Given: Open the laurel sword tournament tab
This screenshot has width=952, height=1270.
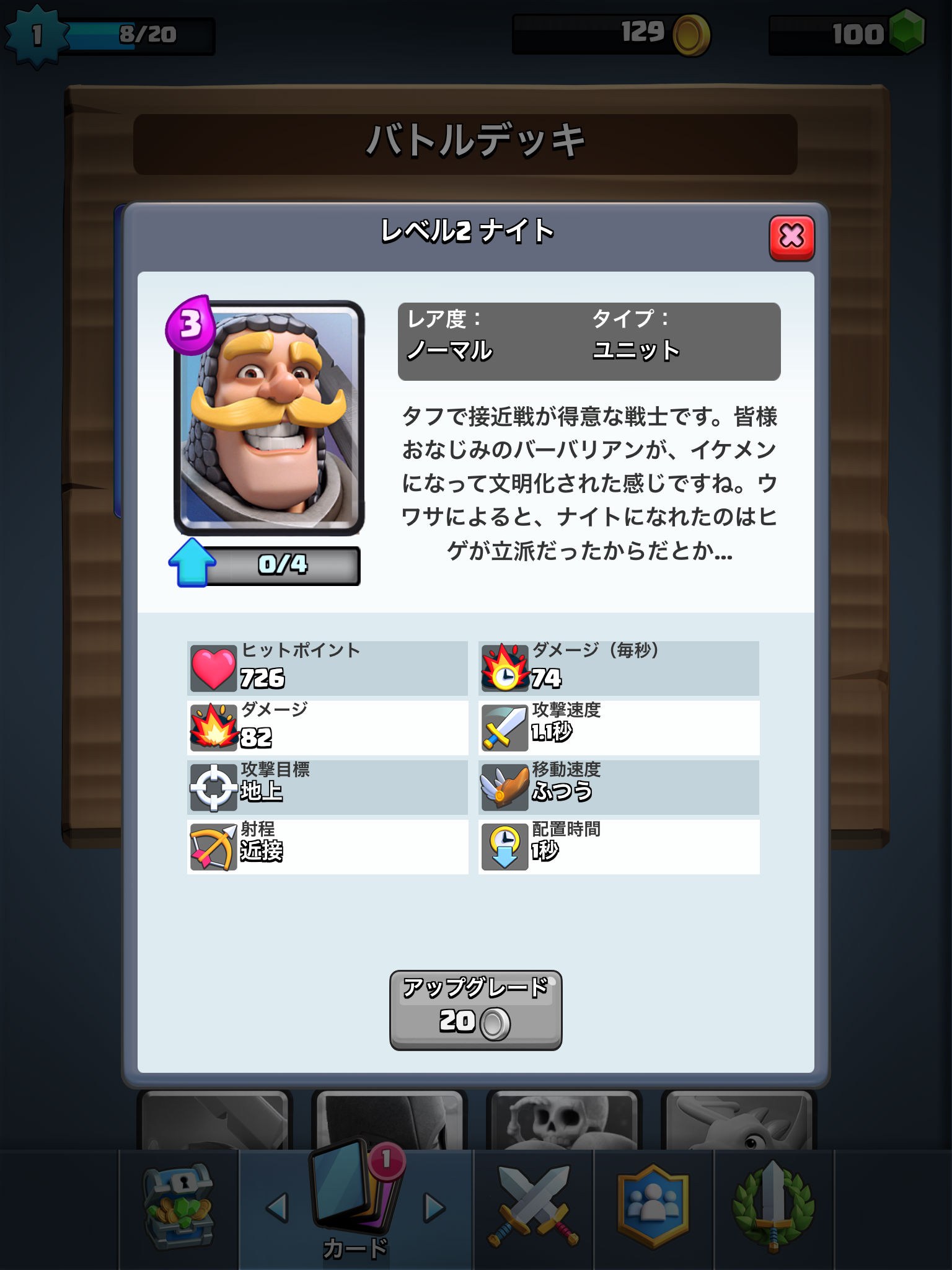Looking at the screenshot, I should point(773,1206).
